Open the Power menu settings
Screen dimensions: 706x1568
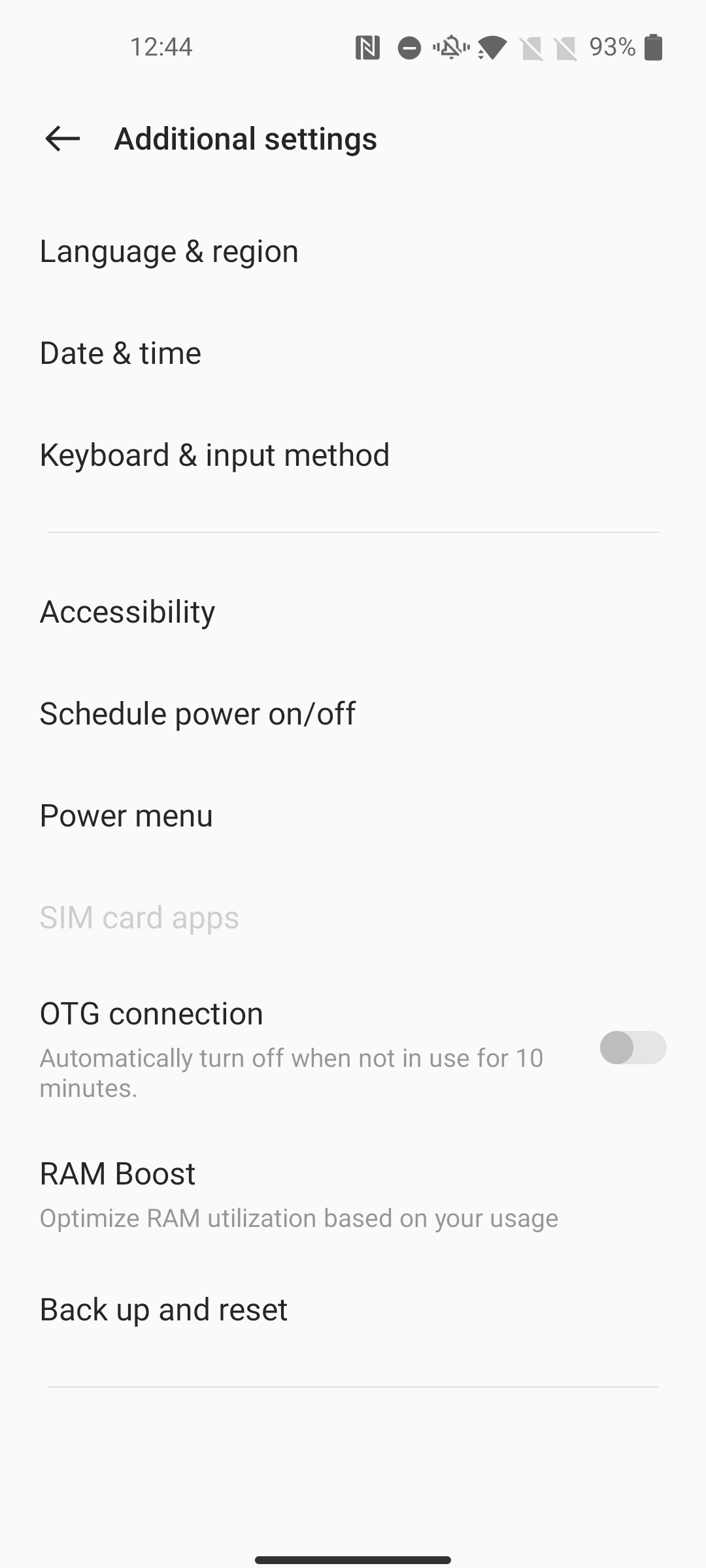tap(353, 816)
